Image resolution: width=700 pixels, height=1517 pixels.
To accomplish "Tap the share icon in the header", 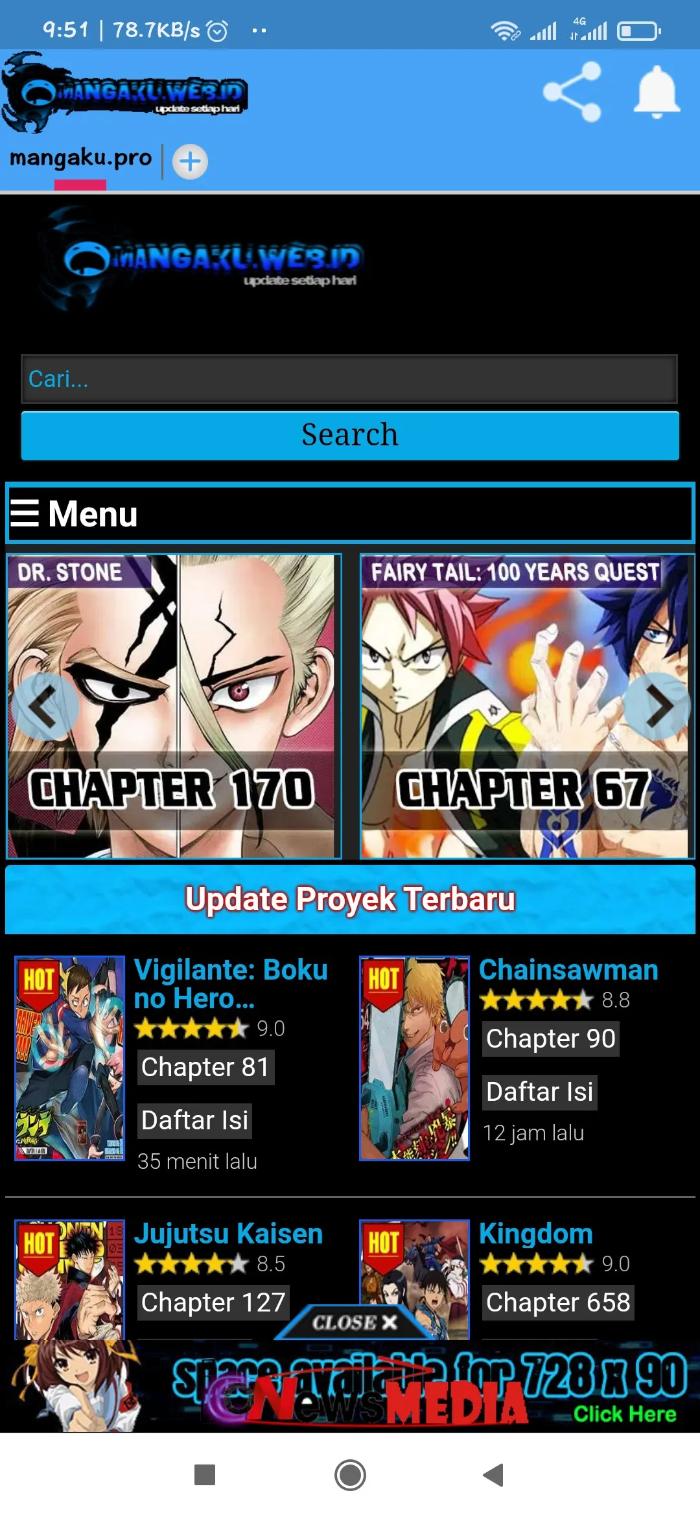I will pos(572,93).
